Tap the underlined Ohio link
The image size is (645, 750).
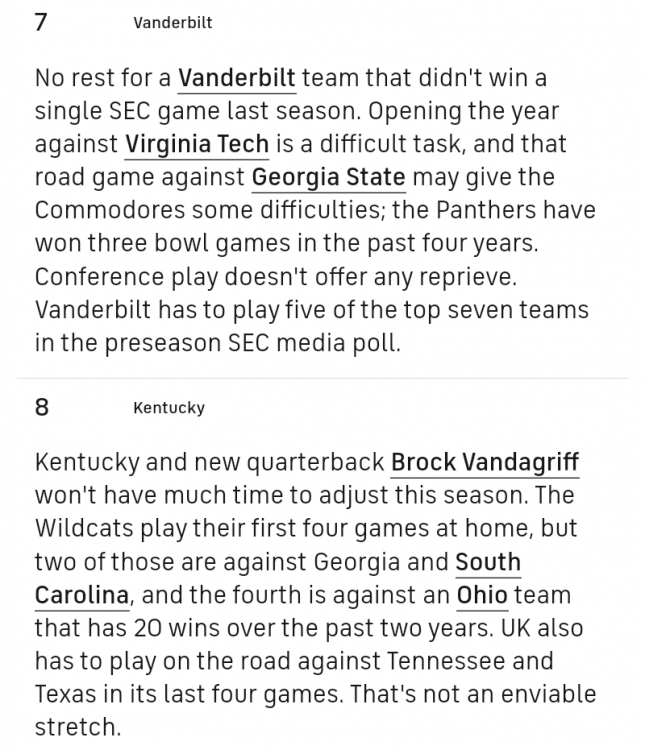[x=482, y=595]
